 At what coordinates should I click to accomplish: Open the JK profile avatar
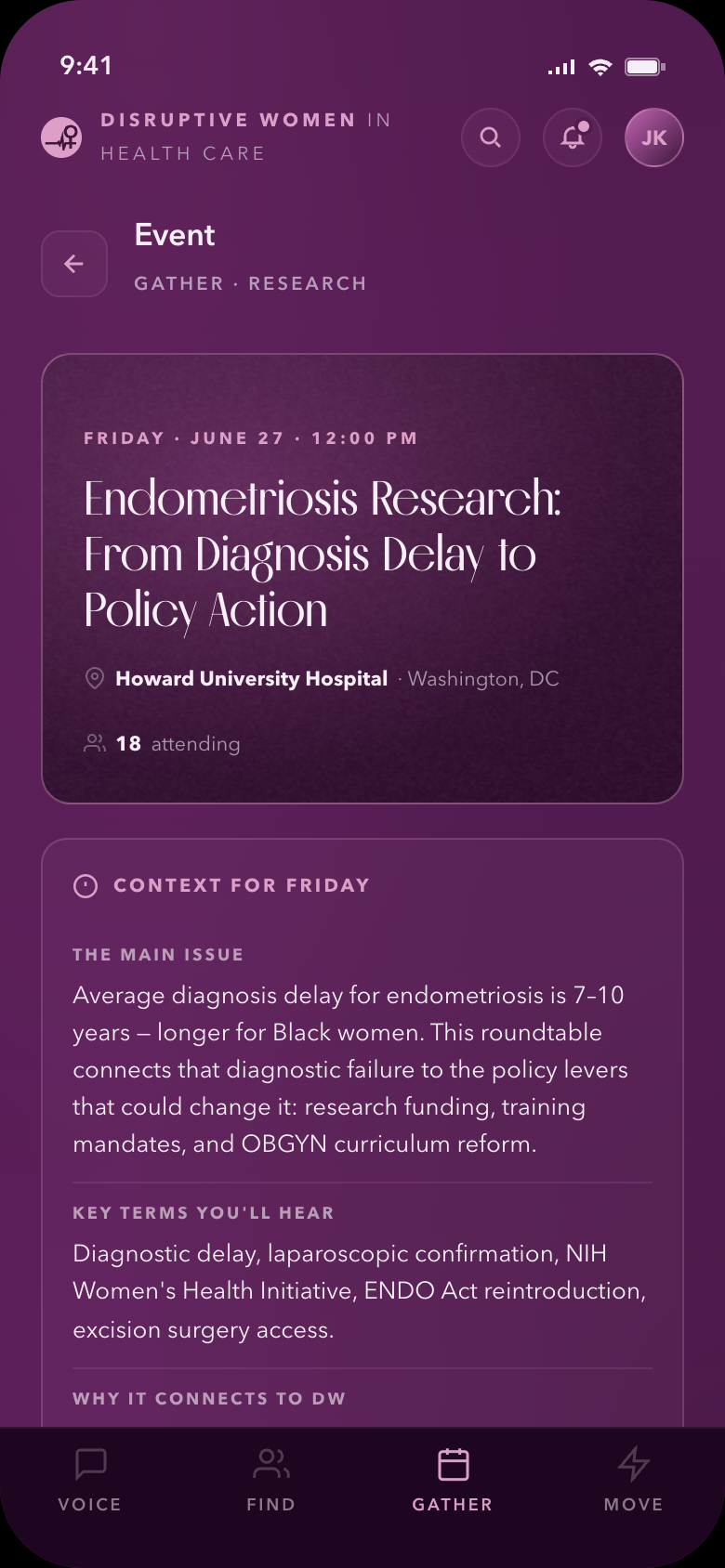coord(654,137)
